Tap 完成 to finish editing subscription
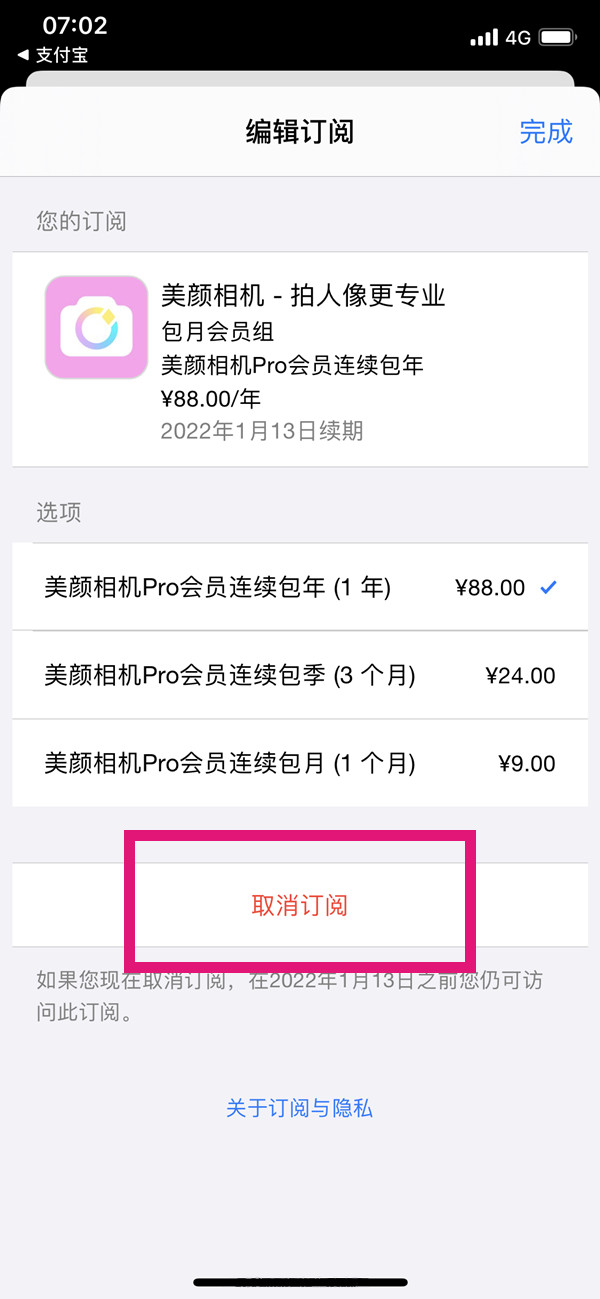The width and height of the screenshot is (600, 1299). pyautogui.click(x=545, y=132)
